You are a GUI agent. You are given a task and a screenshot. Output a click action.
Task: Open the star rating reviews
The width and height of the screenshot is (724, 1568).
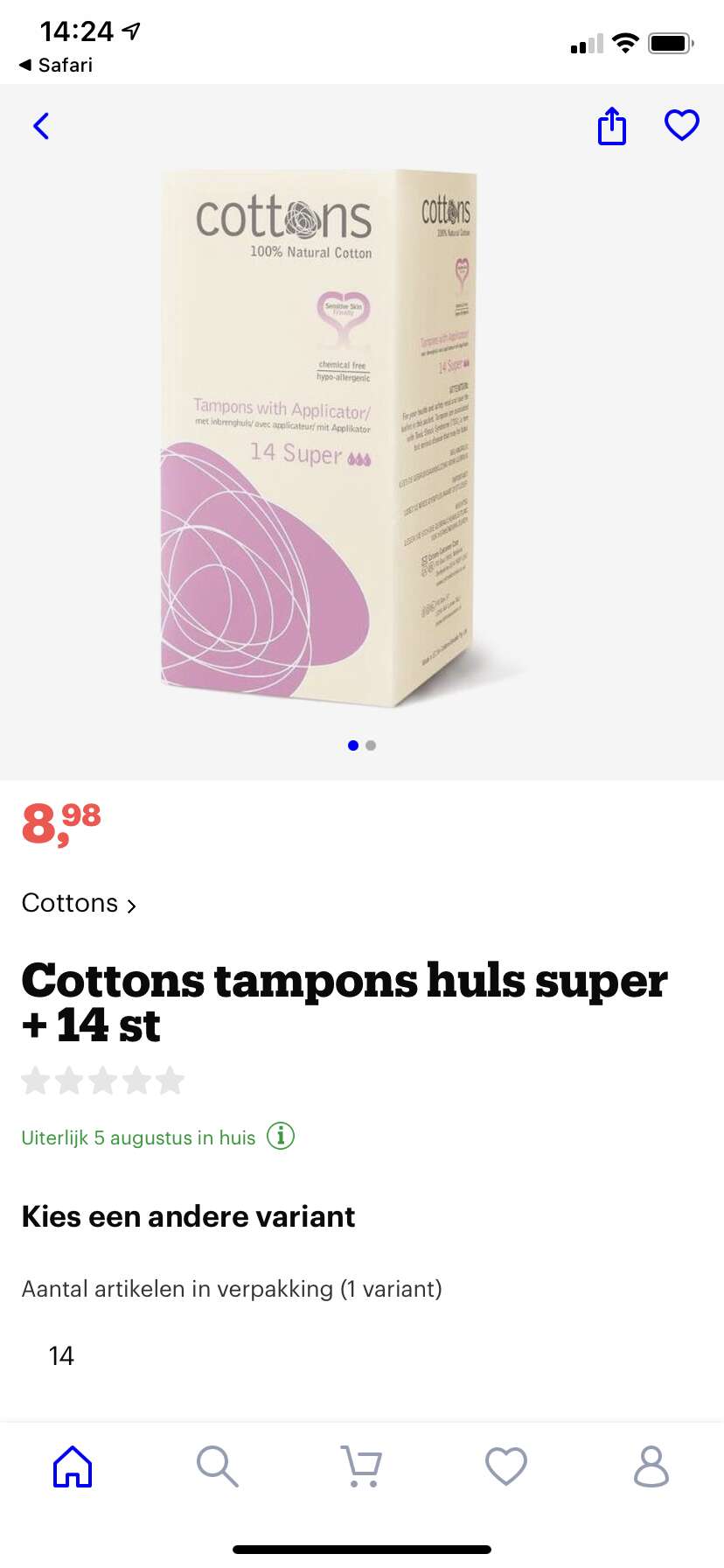click(103, 1081)
